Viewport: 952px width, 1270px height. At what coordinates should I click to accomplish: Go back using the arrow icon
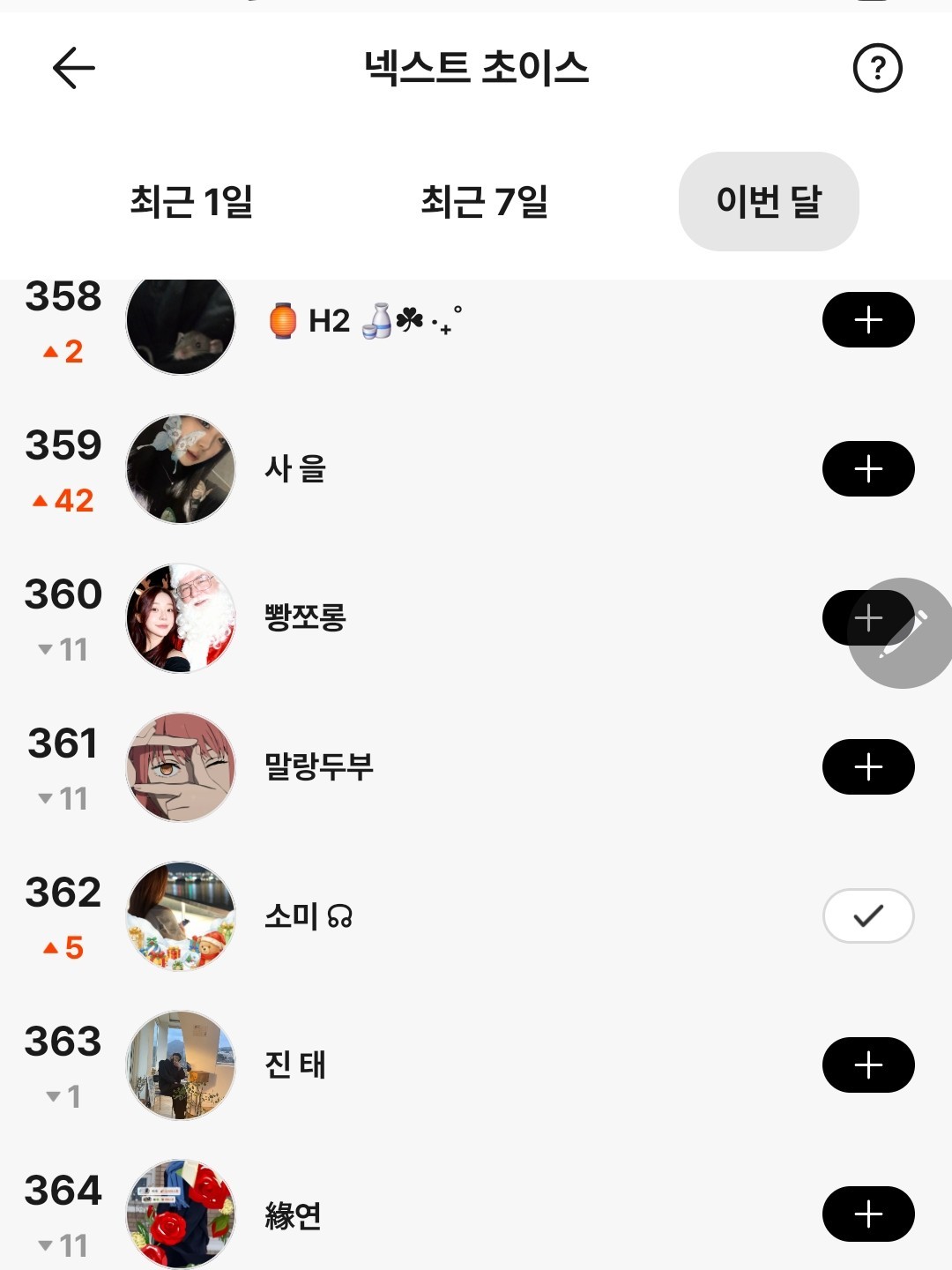coord(73,68)
